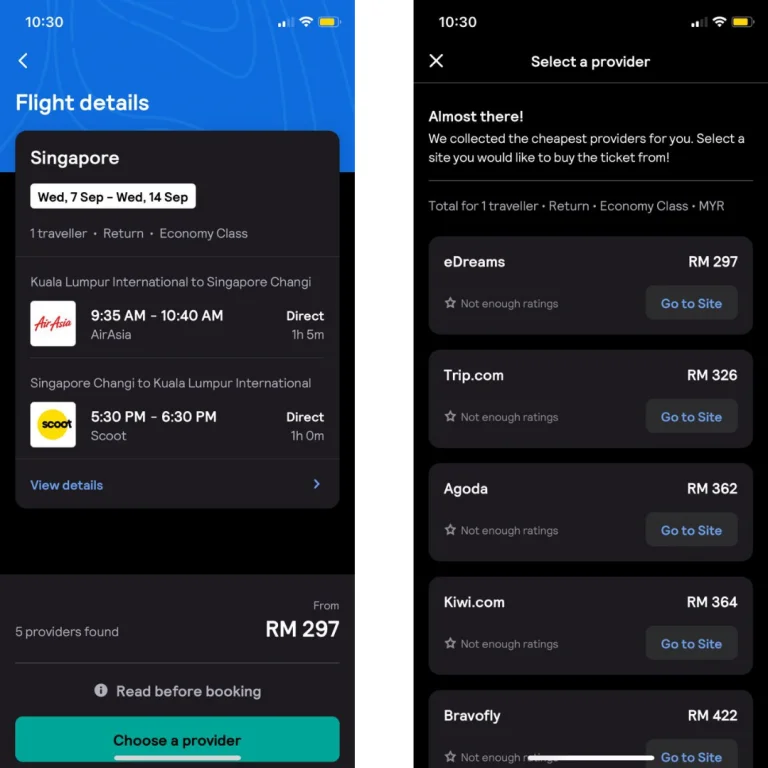Go to Site for Trip.com

click(691, 417)
